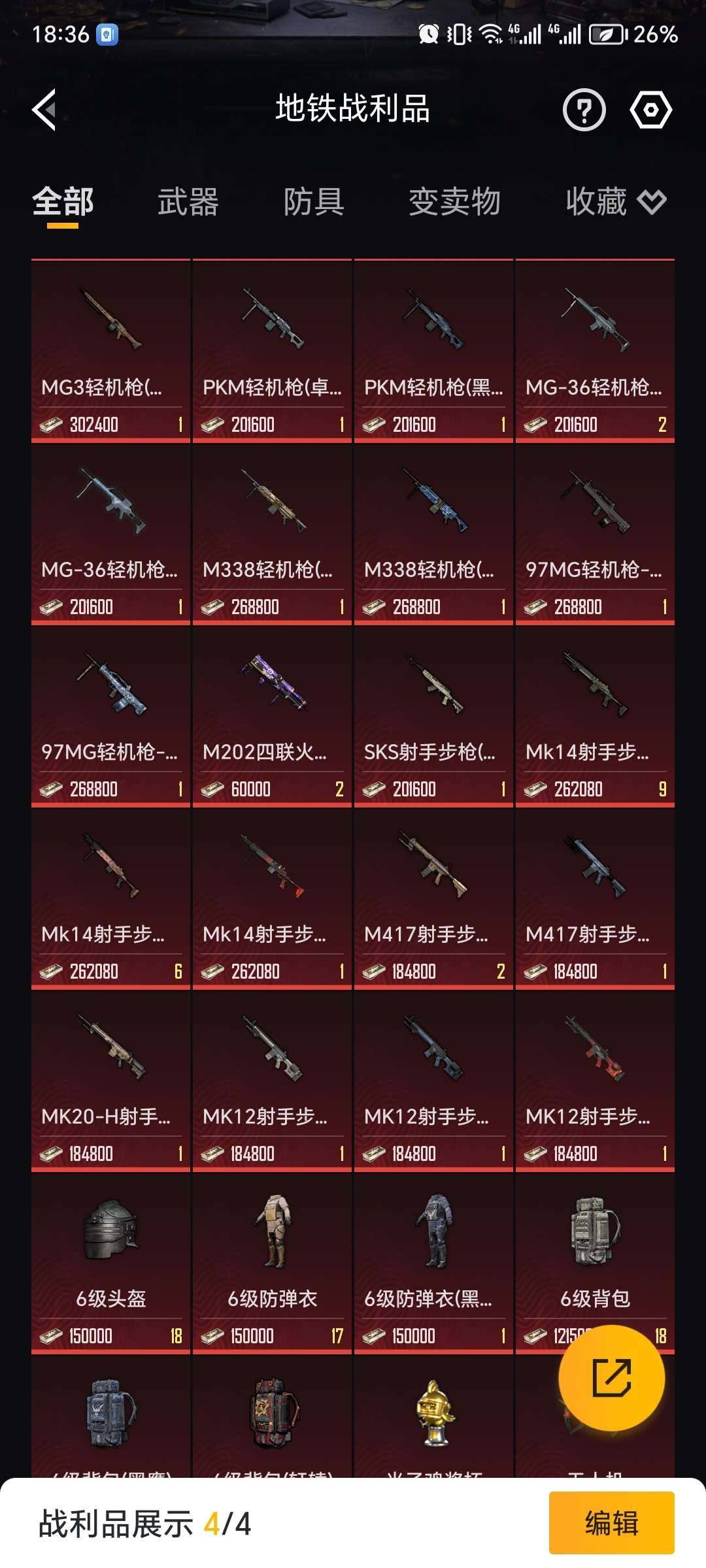This screenshot has height=1568, width=706.
Task: Switch to the 变卖物 tab
Action: click(454, 202)
